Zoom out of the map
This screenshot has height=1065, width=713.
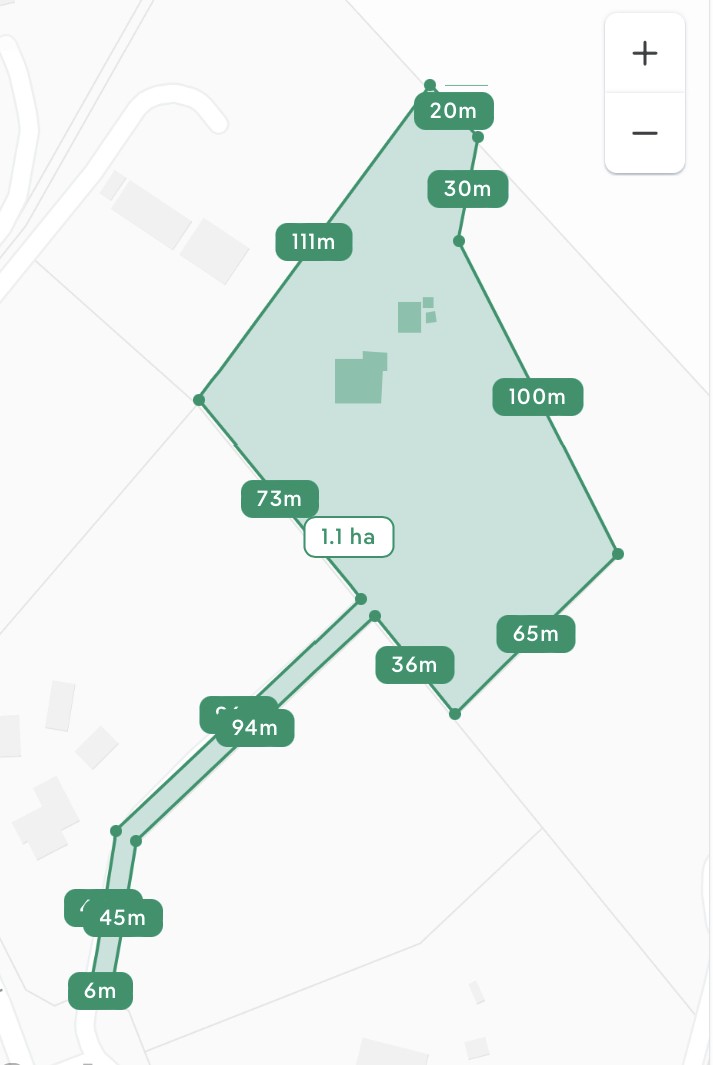click(645, 133)
